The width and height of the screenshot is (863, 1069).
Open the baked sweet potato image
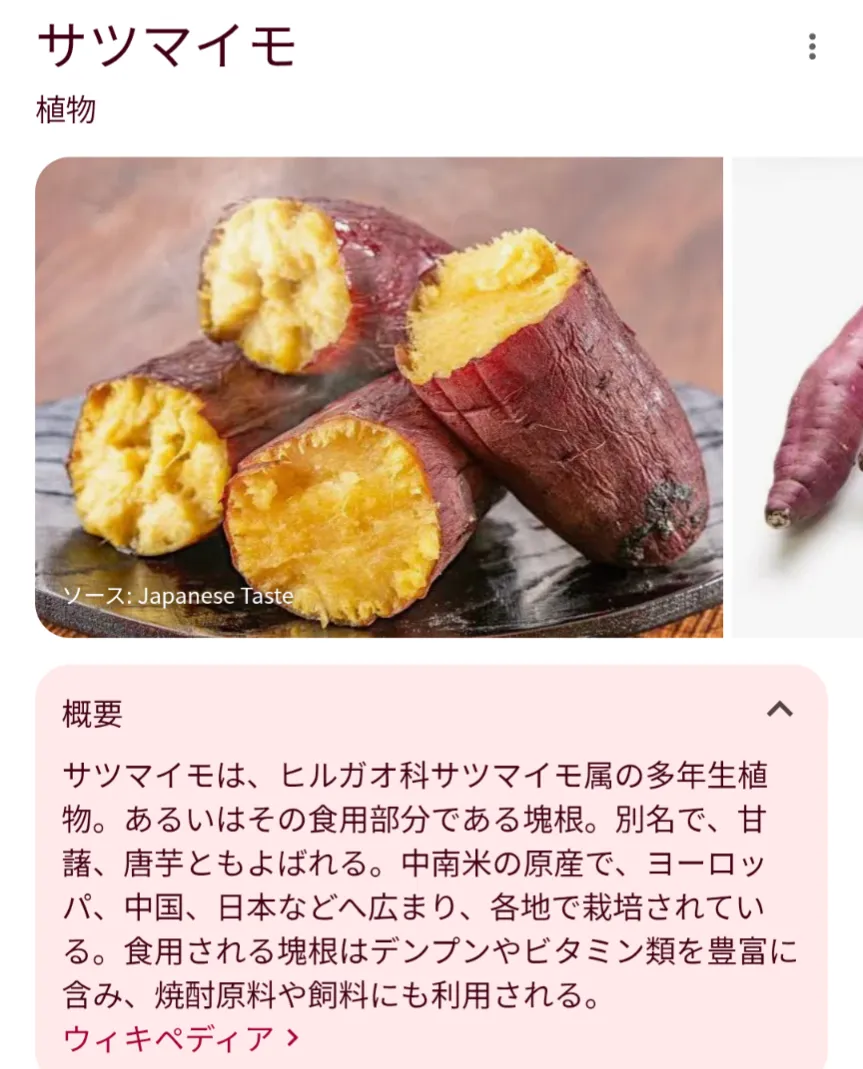click(379, 397)
